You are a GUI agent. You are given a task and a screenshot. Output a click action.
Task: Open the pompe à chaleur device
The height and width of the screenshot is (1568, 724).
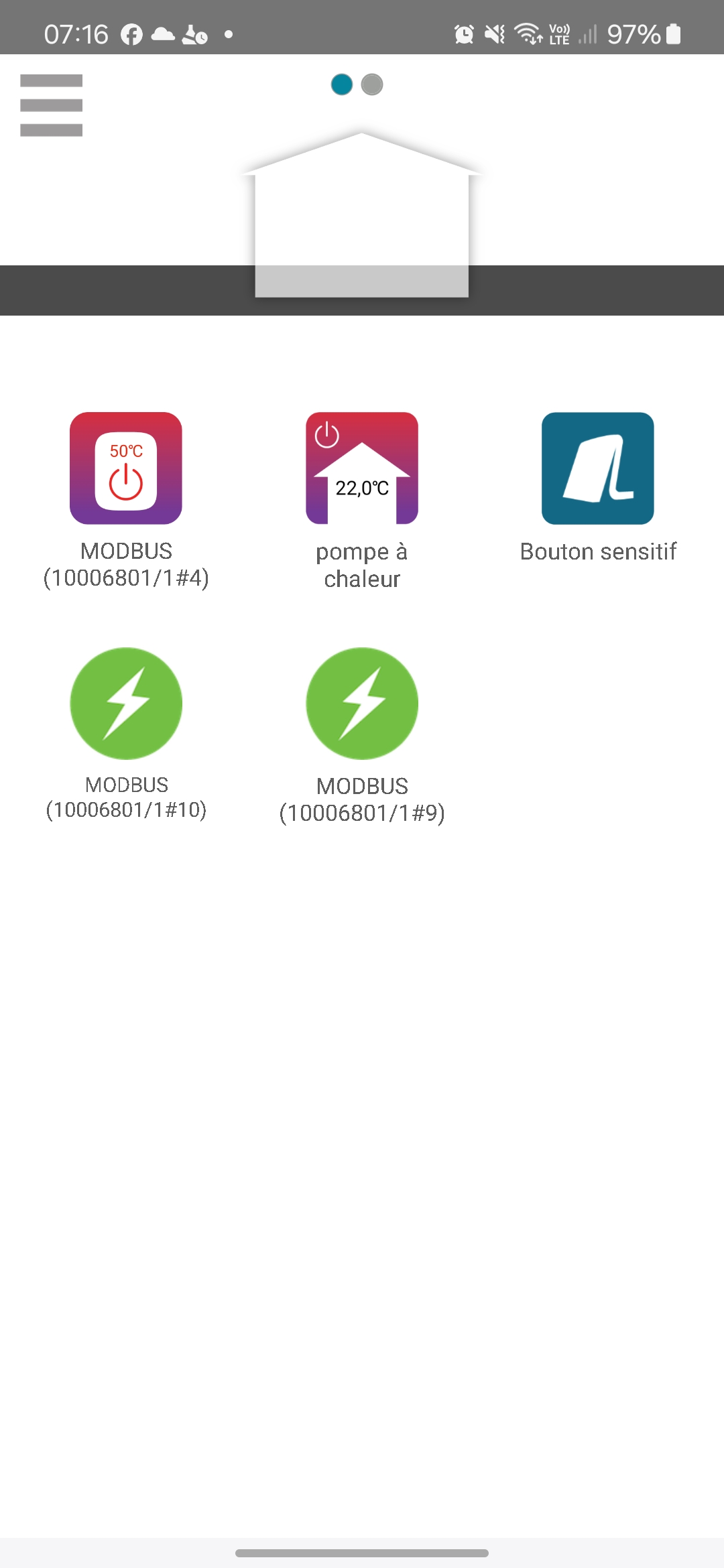[x=362, y=468]
